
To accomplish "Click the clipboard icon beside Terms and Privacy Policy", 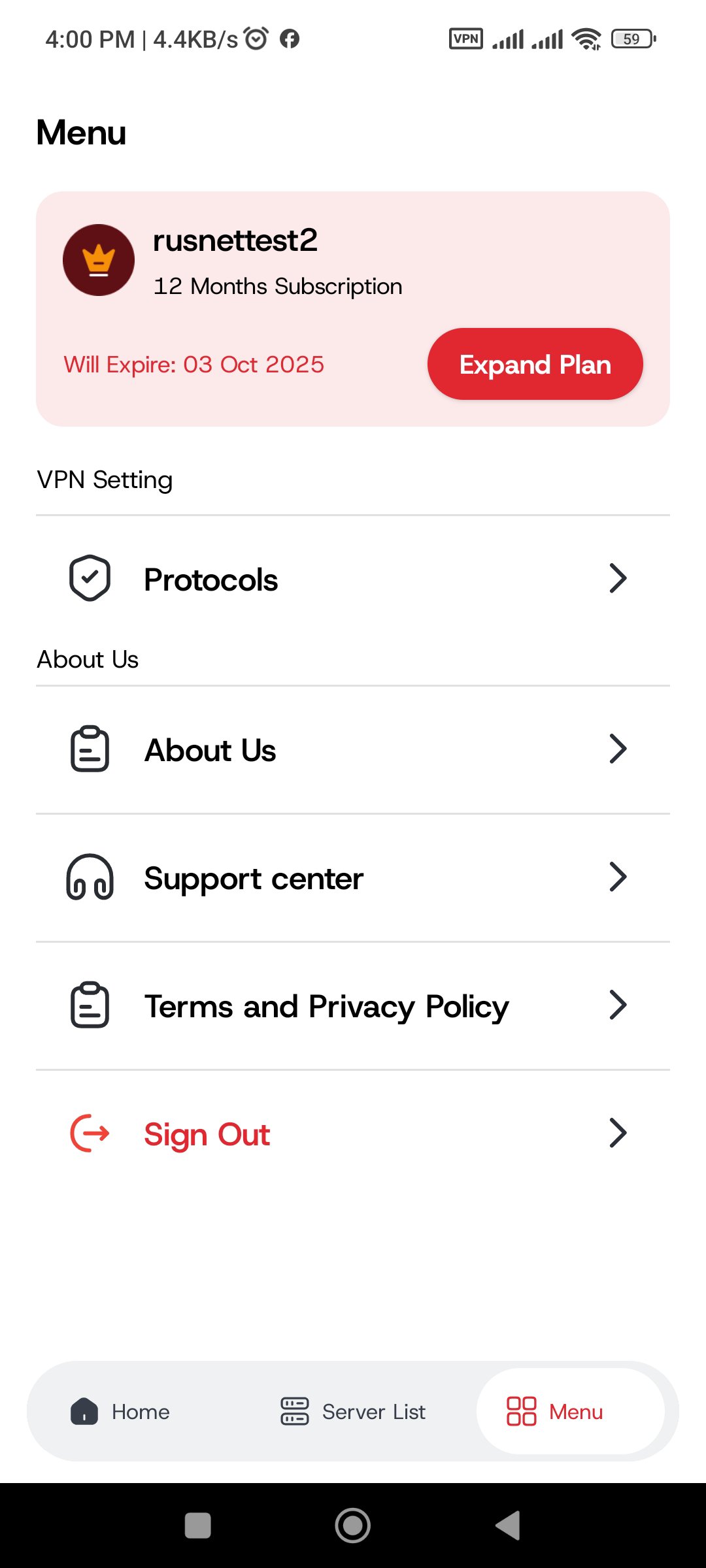I will pyautogui.click(x=90, y=1005).
